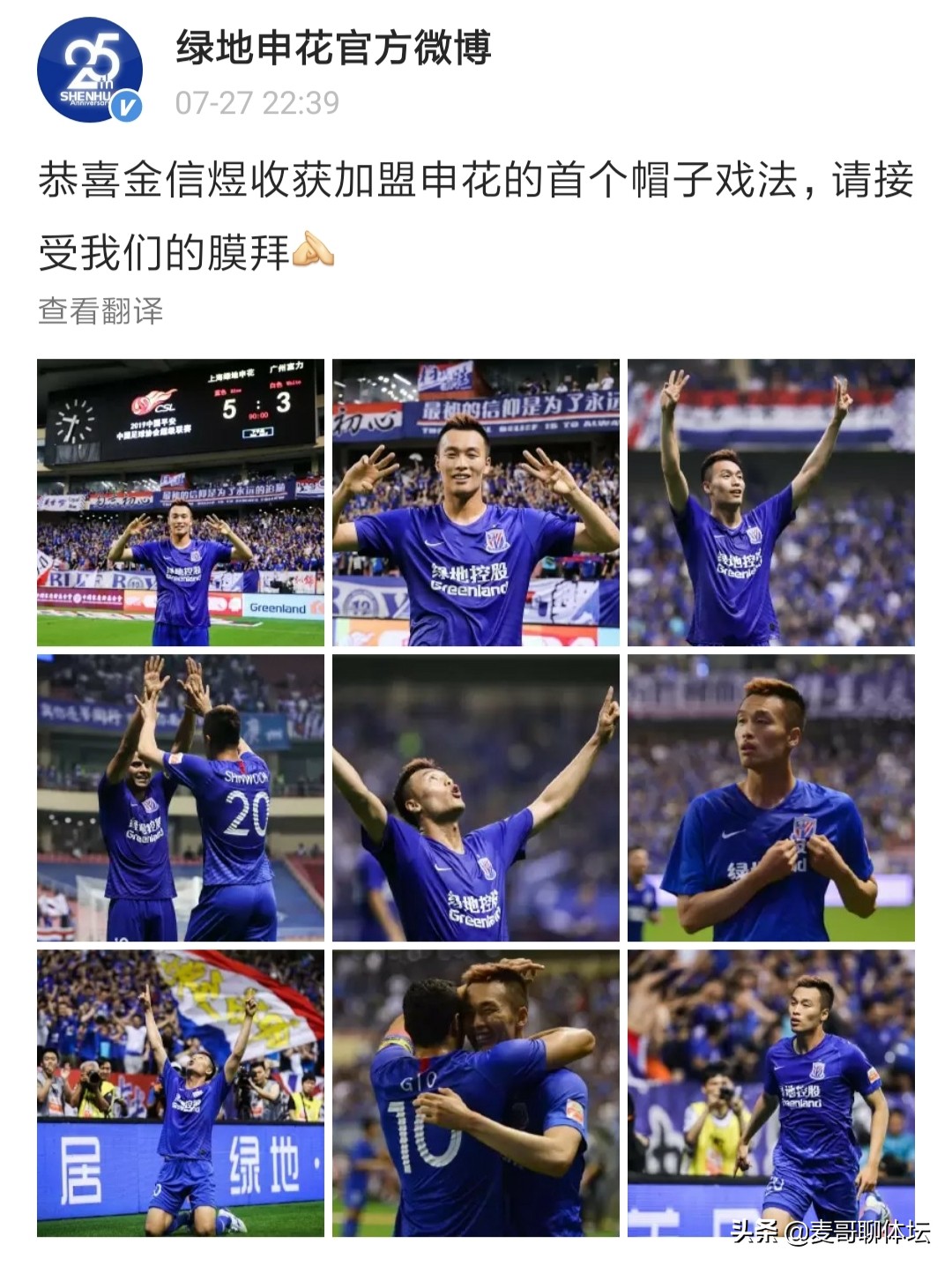Tap 查看翻译 to translate the post
The image size is (952, 1266).
pyautogui.click(x=100, y=311)
